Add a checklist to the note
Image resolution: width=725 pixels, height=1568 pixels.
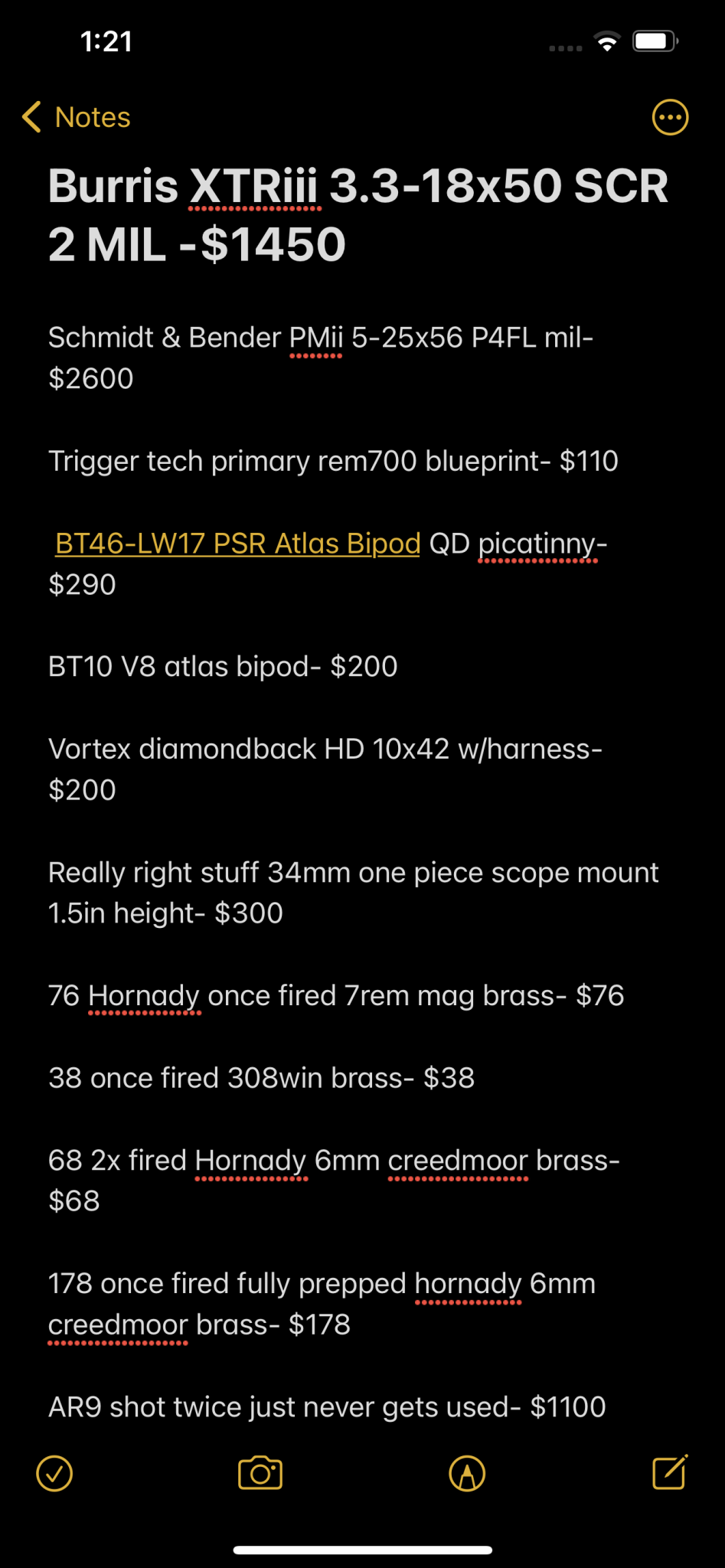pos(54,1473)
